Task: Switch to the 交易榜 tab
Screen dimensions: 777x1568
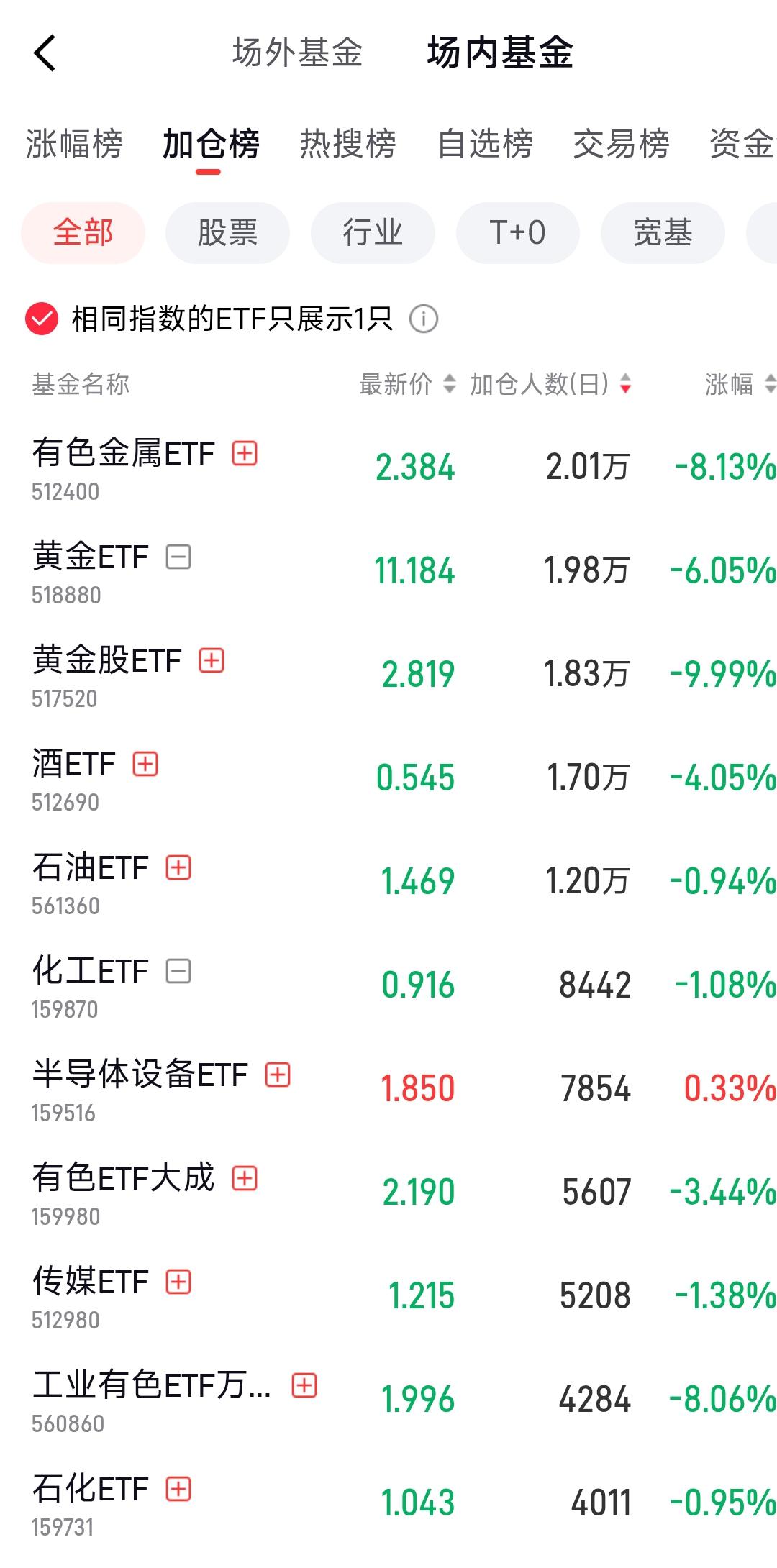Action: coord(621,144)
